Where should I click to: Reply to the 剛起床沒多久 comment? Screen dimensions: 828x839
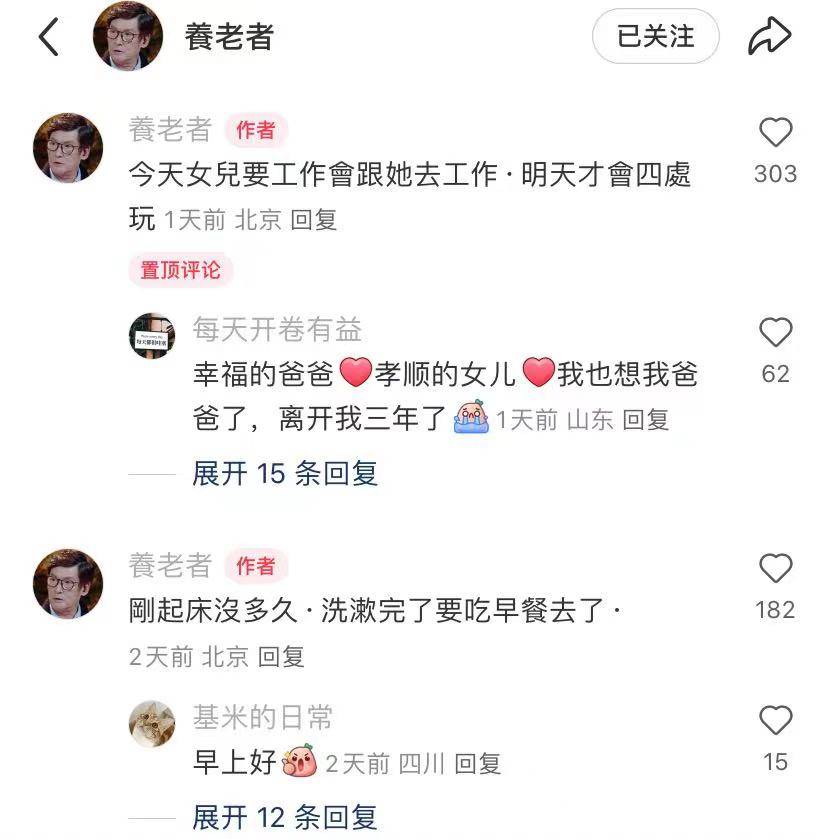(x=281, y=657)
